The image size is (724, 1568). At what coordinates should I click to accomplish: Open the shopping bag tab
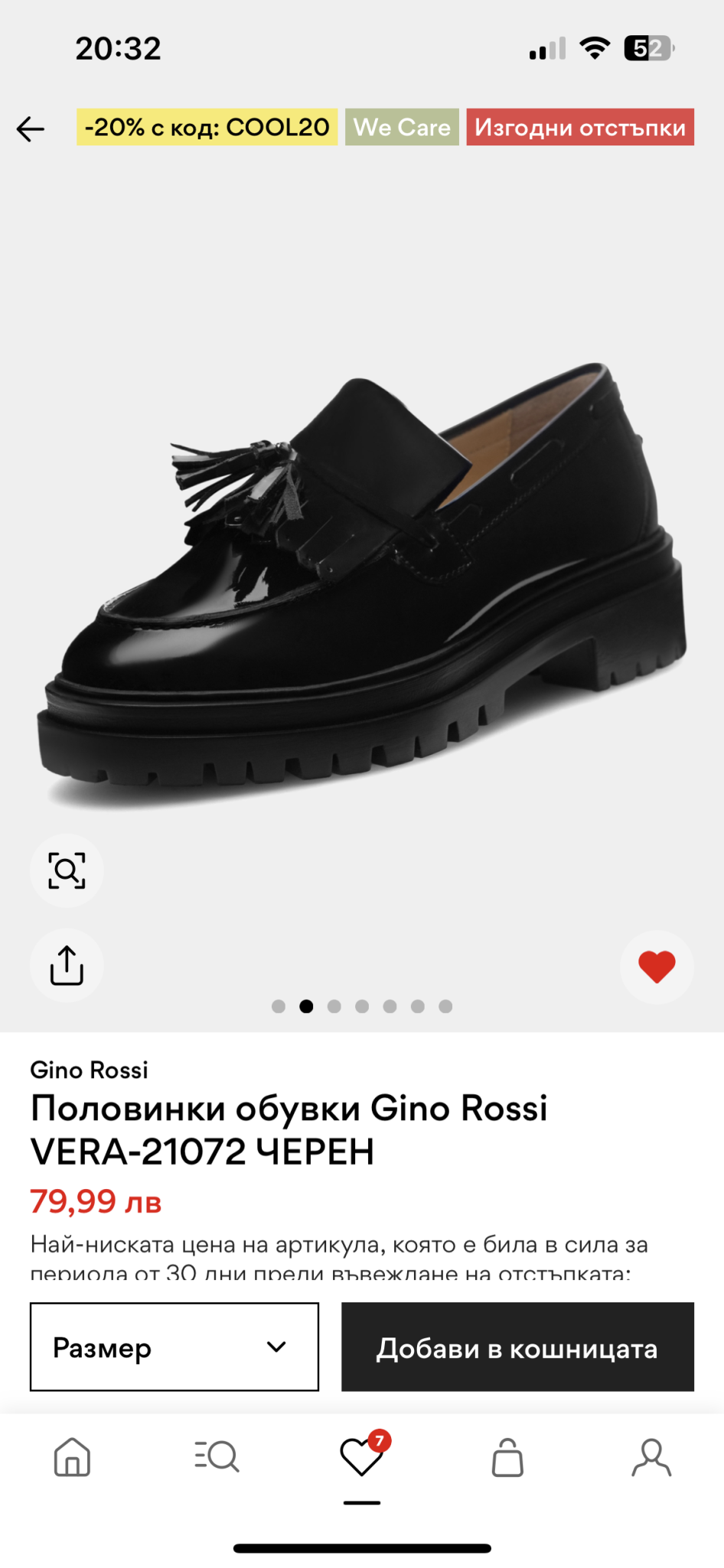507,1456
